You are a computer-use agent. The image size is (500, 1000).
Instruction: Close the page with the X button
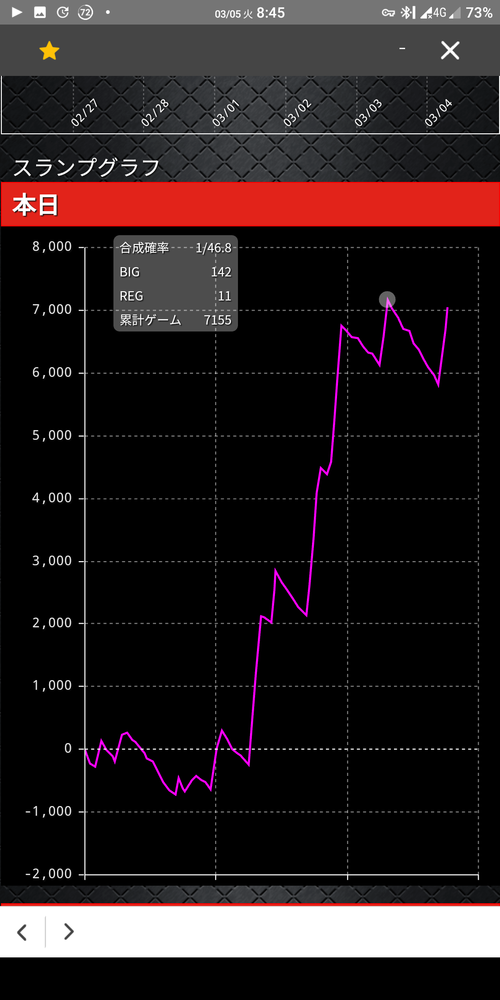pos(450,50)
